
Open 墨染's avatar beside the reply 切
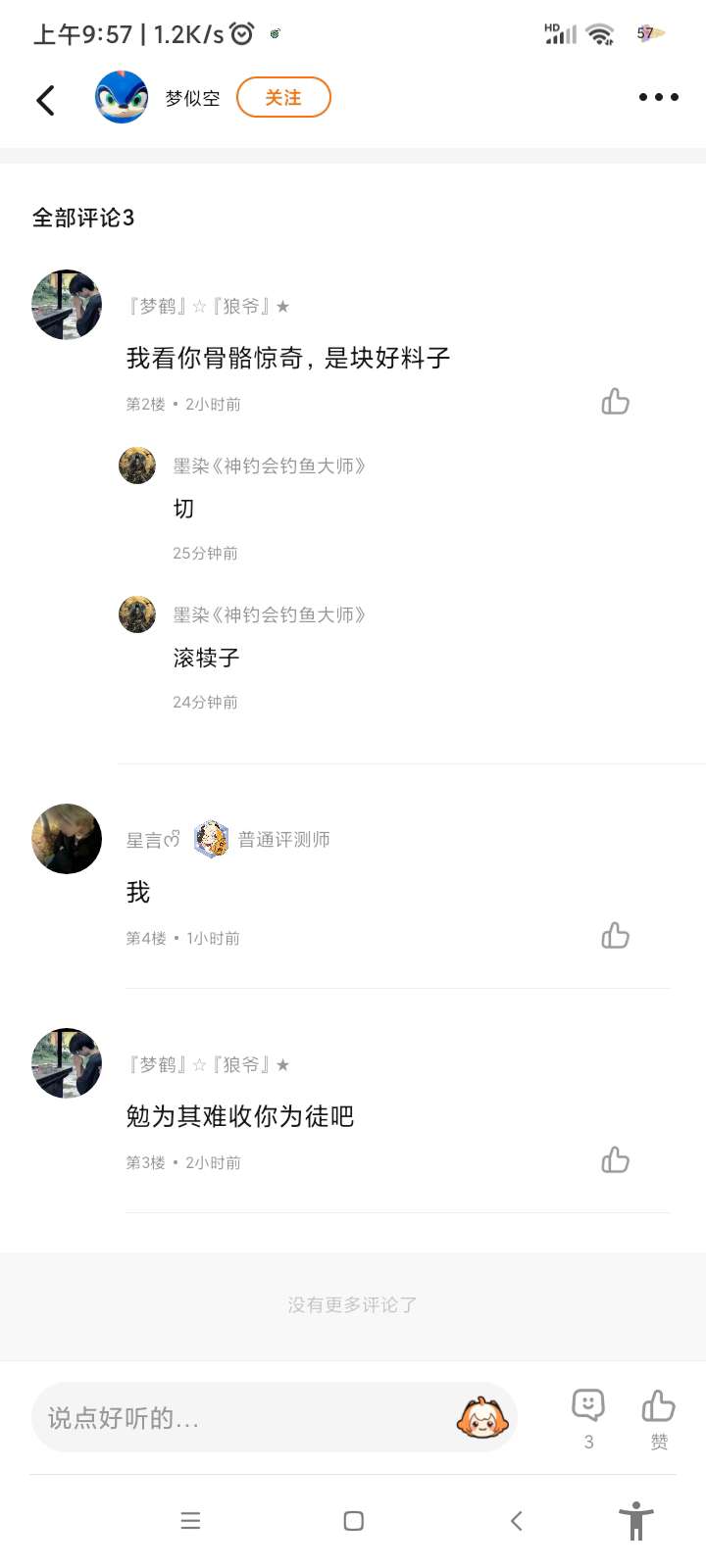137,465
